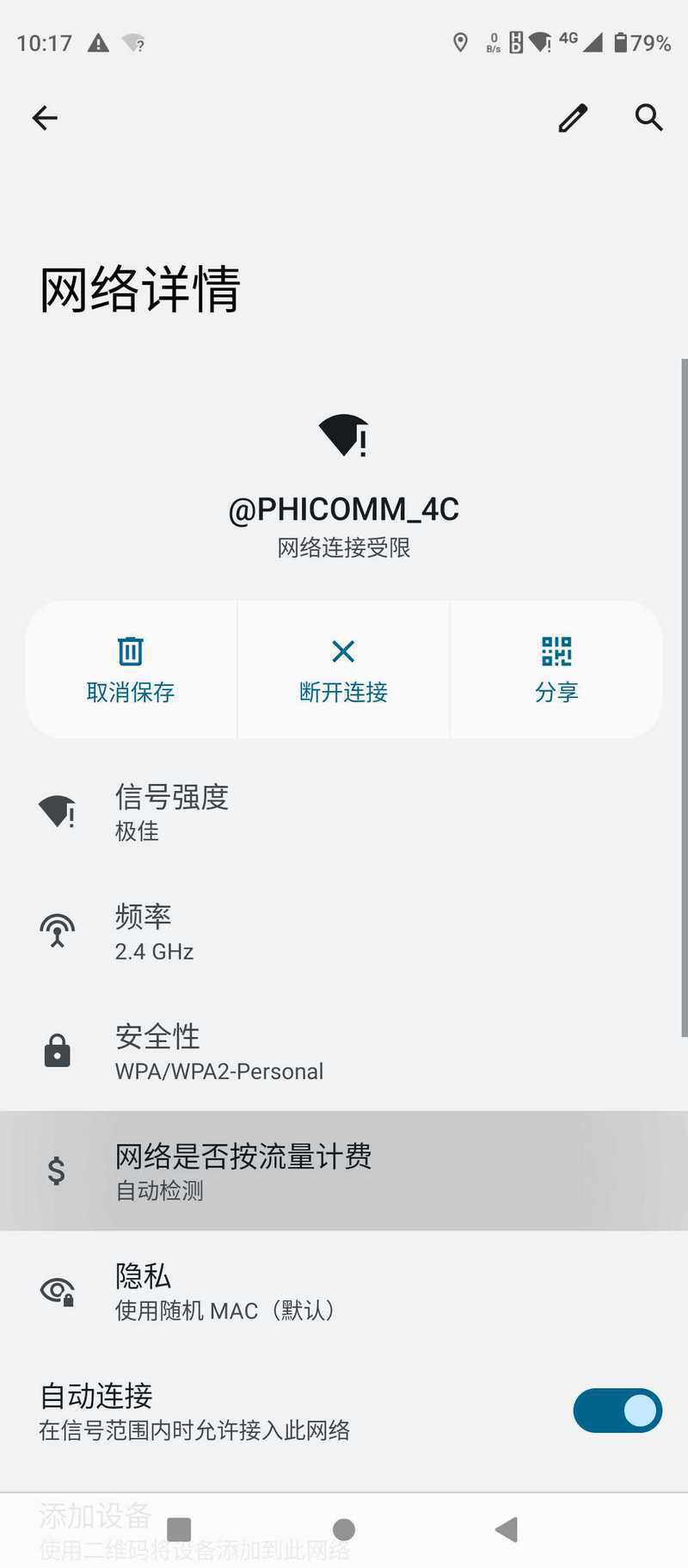Viewport: 688px width, 1568px height.
Task: Share the network using 分享
Action: point(556,670)
